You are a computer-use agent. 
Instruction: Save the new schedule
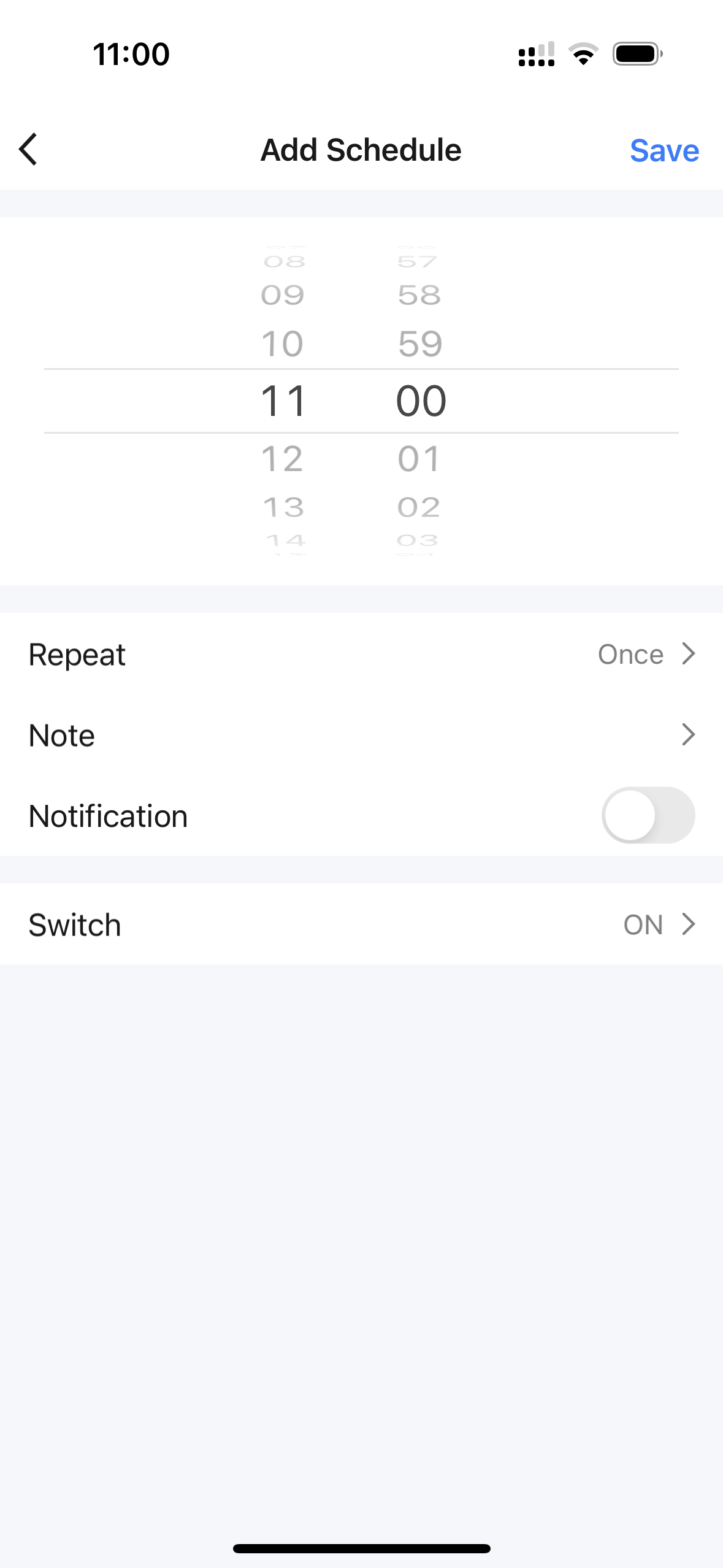coord(664,150)
